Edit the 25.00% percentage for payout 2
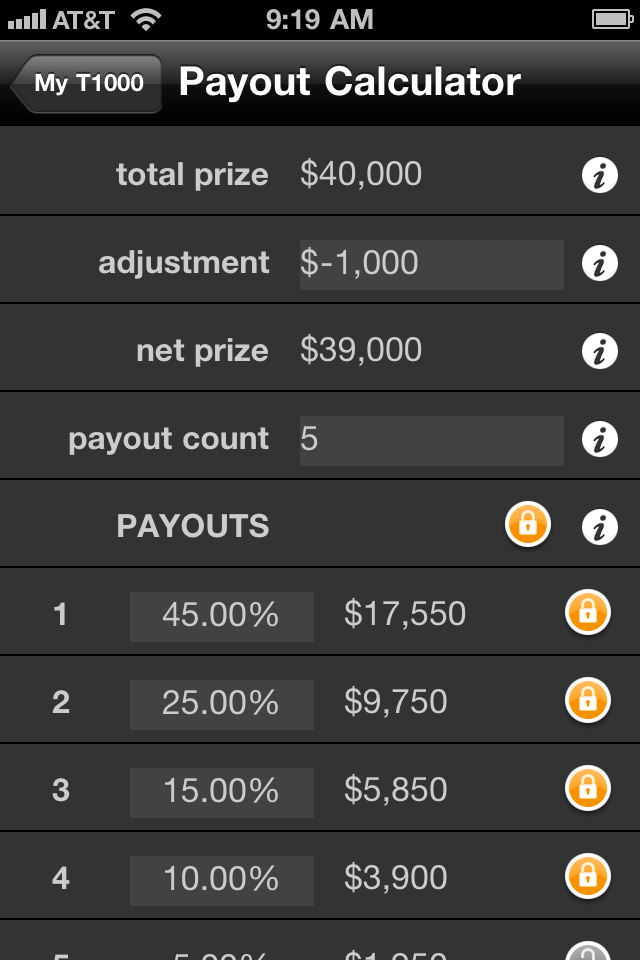 [x=221, y=703]
